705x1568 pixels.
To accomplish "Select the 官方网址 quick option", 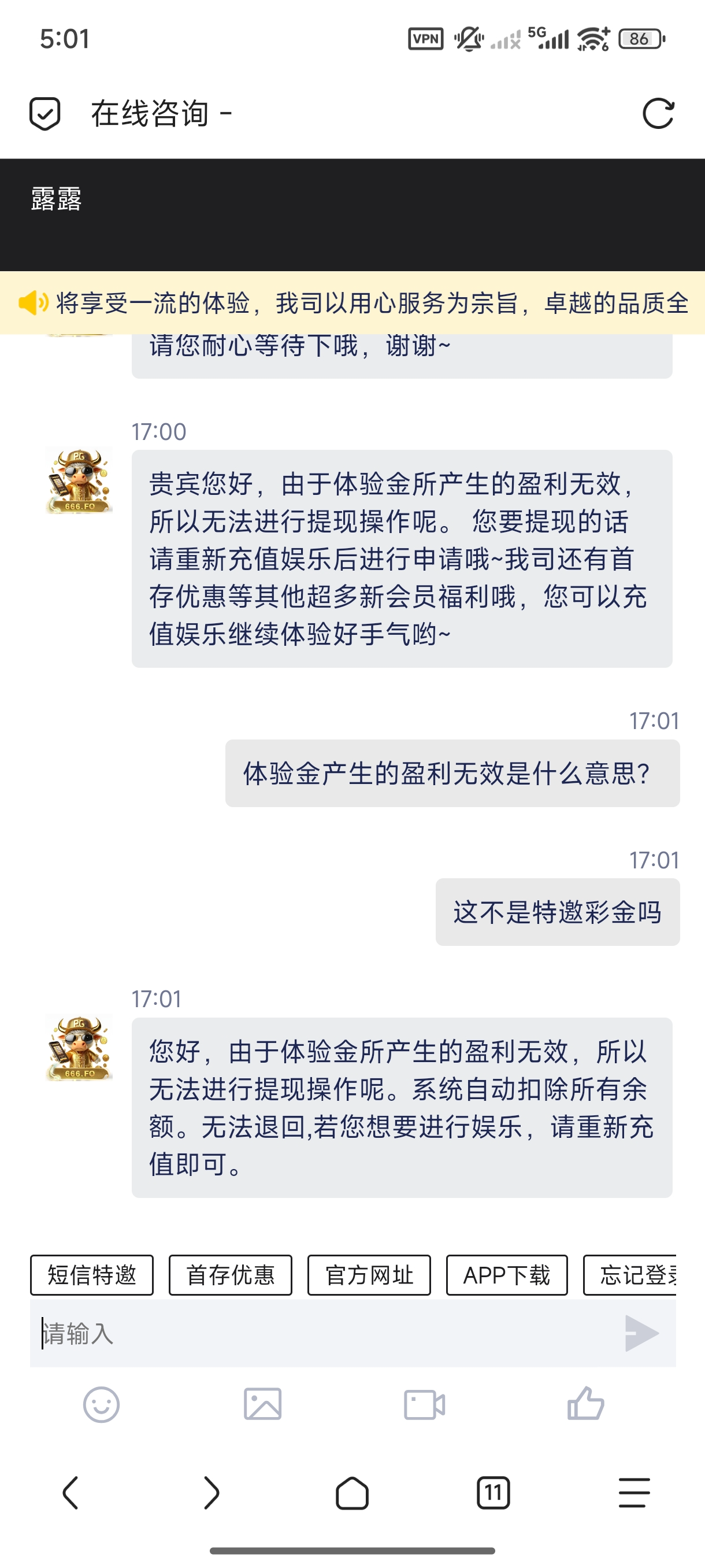I will coord(369,1275).
